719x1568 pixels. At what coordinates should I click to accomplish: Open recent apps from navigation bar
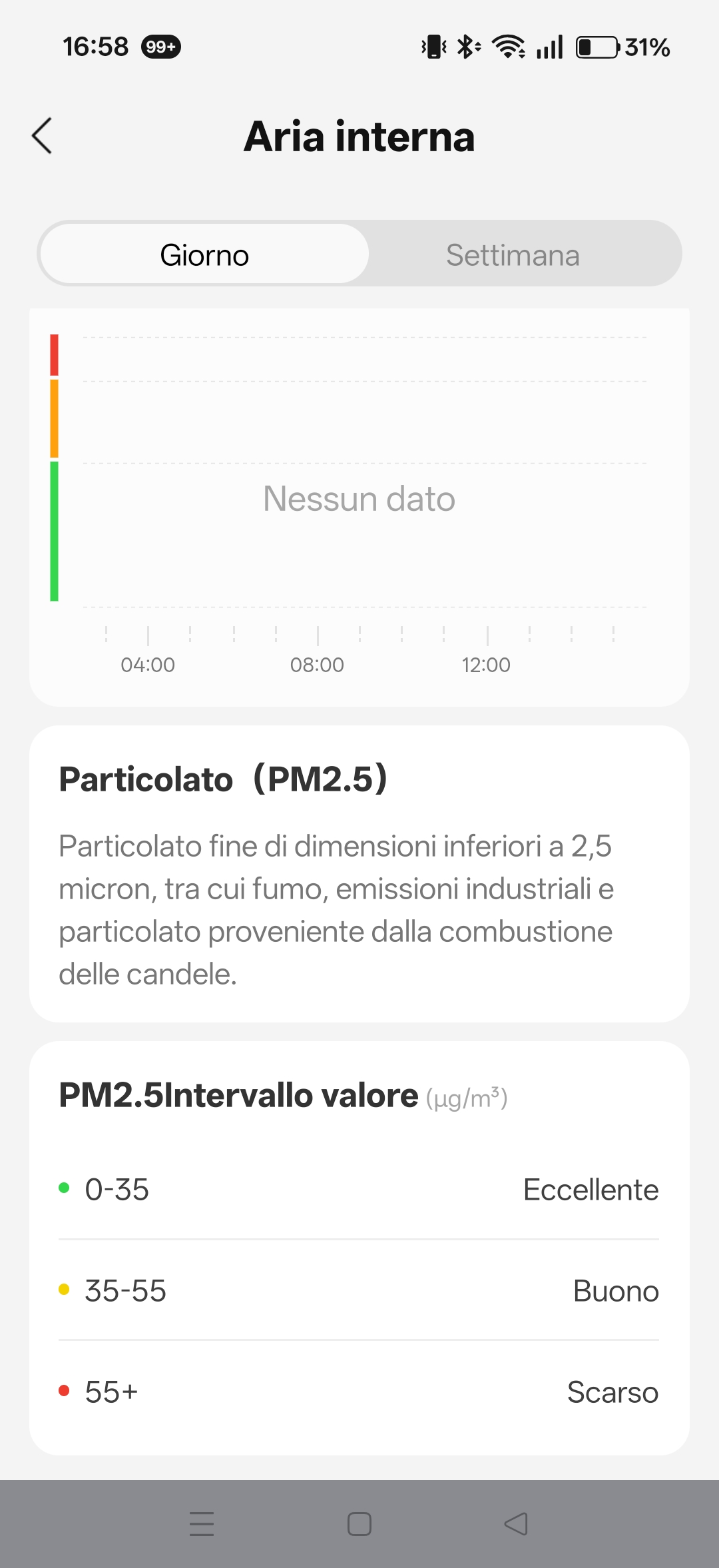[x=202, y=1524]
